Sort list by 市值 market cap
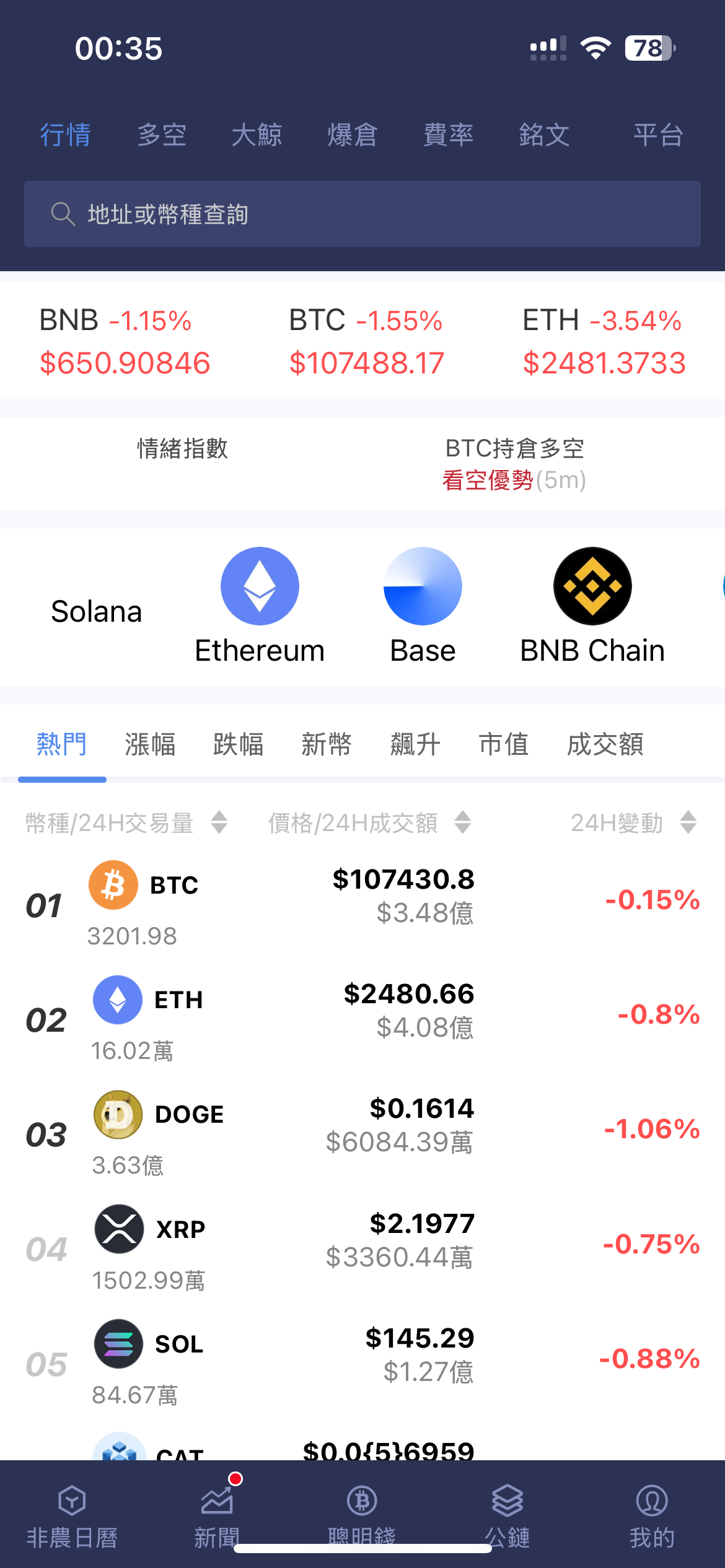Image resolution: width=725 pixels, height=1568 pixels. [x=504, y=744]
